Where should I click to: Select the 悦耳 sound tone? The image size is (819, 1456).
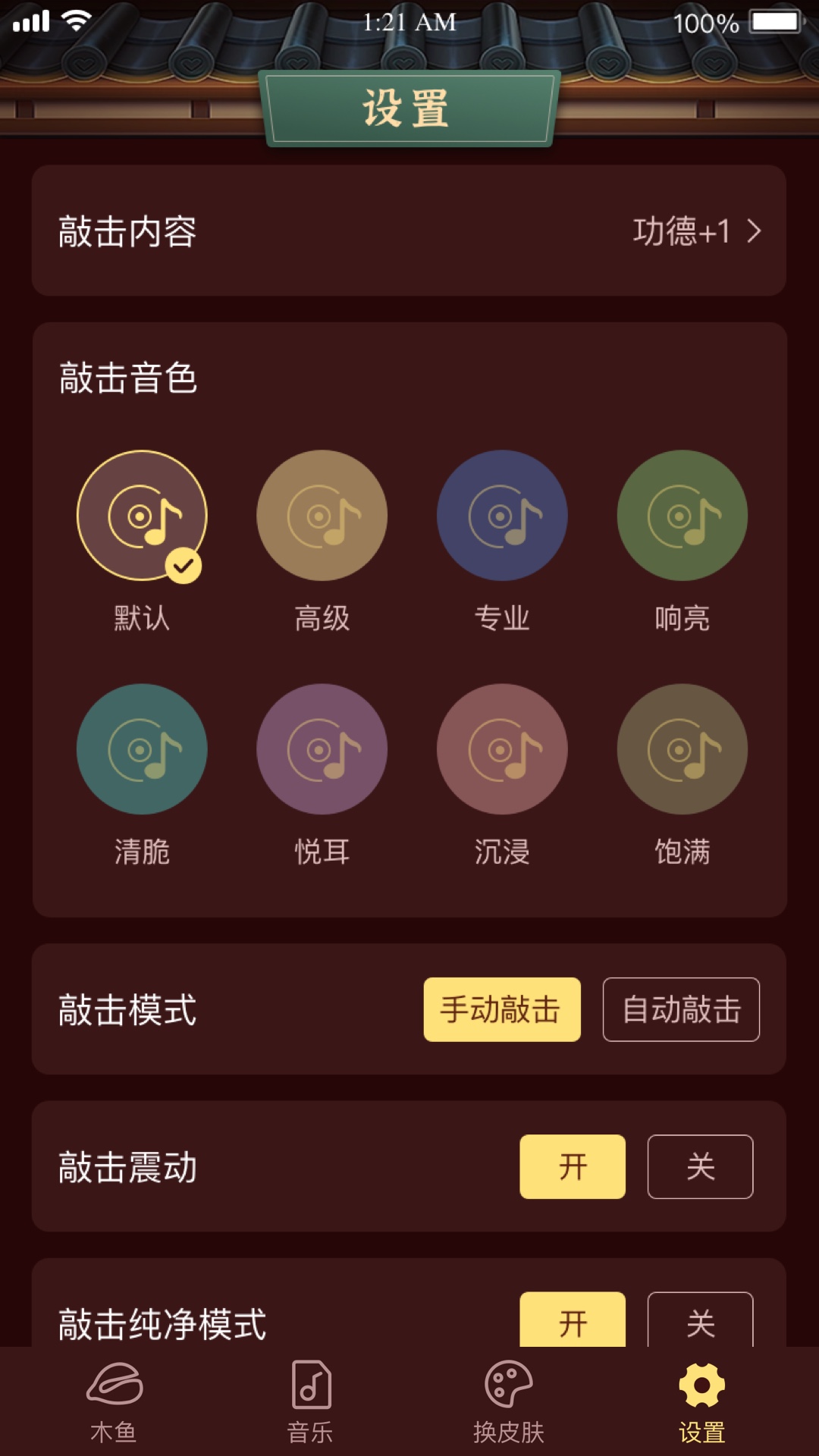pos(322,749)
